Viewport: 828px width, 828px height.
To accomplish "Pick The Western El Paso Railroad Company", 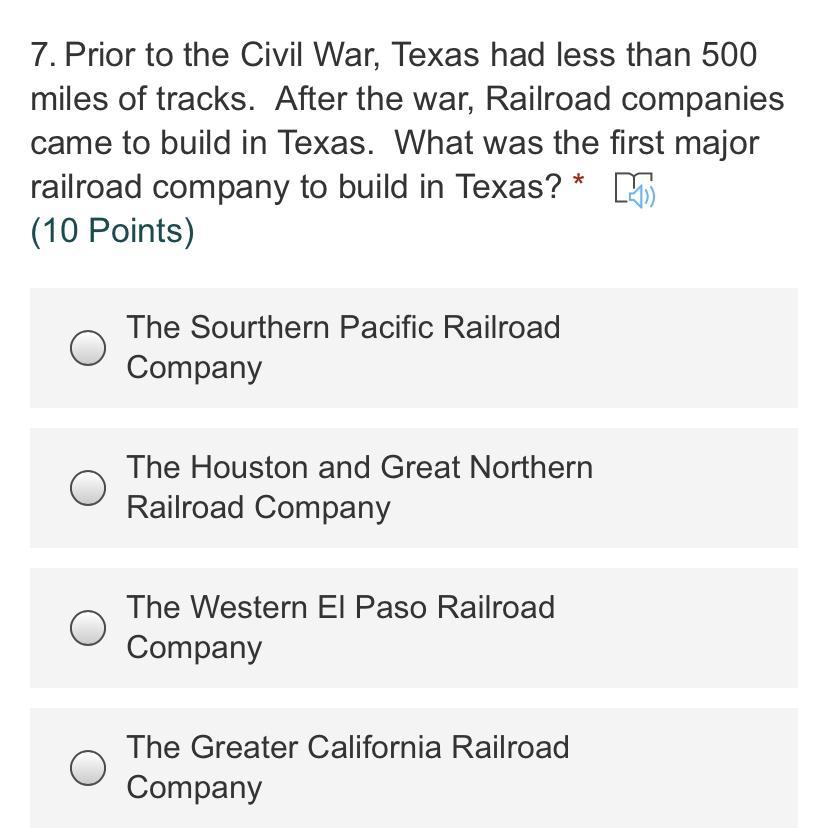I will click(89, 628).
